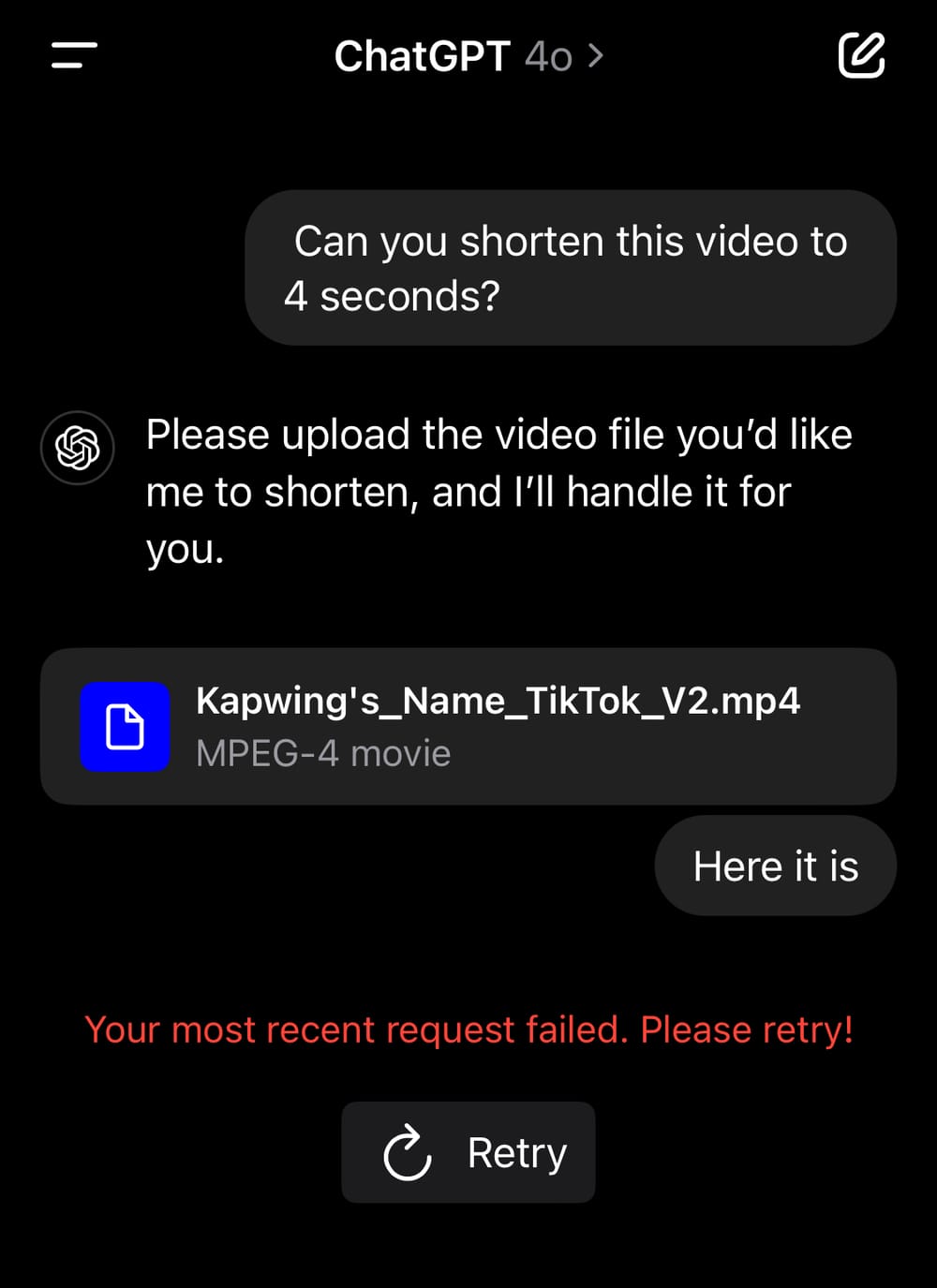Select the MPEG-4 movie file card
The image size is (937, 1288).
pyautogui.click(x=468, y=728)
